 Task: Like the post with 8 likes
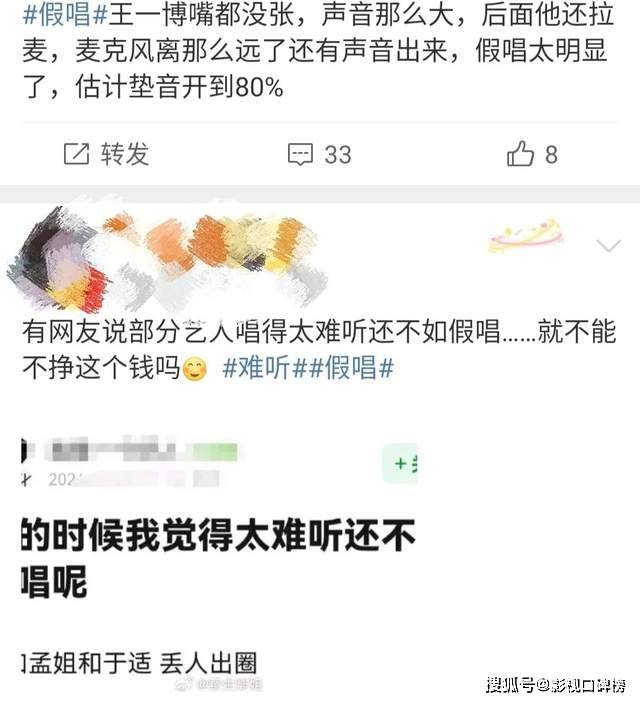[x=532, y=154]
